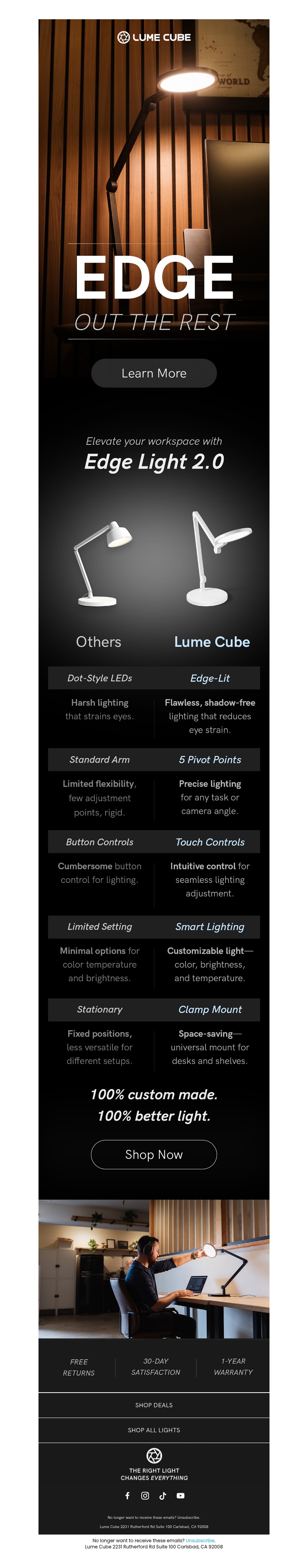
Task: Tap the Shop Now button
Action: (x=154, y=1154)
